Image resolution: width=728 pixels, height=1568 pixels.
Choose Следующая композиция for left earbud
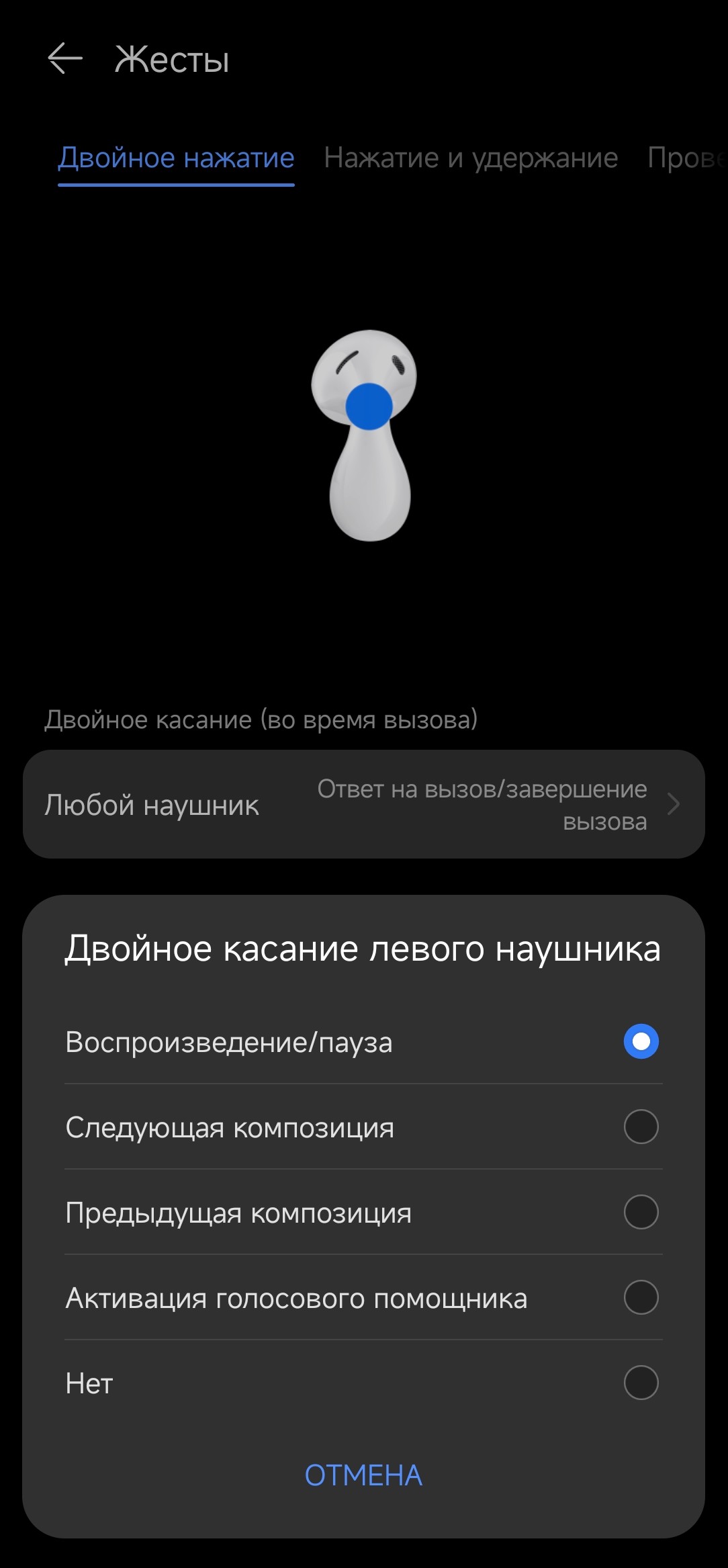(641, 1127)
